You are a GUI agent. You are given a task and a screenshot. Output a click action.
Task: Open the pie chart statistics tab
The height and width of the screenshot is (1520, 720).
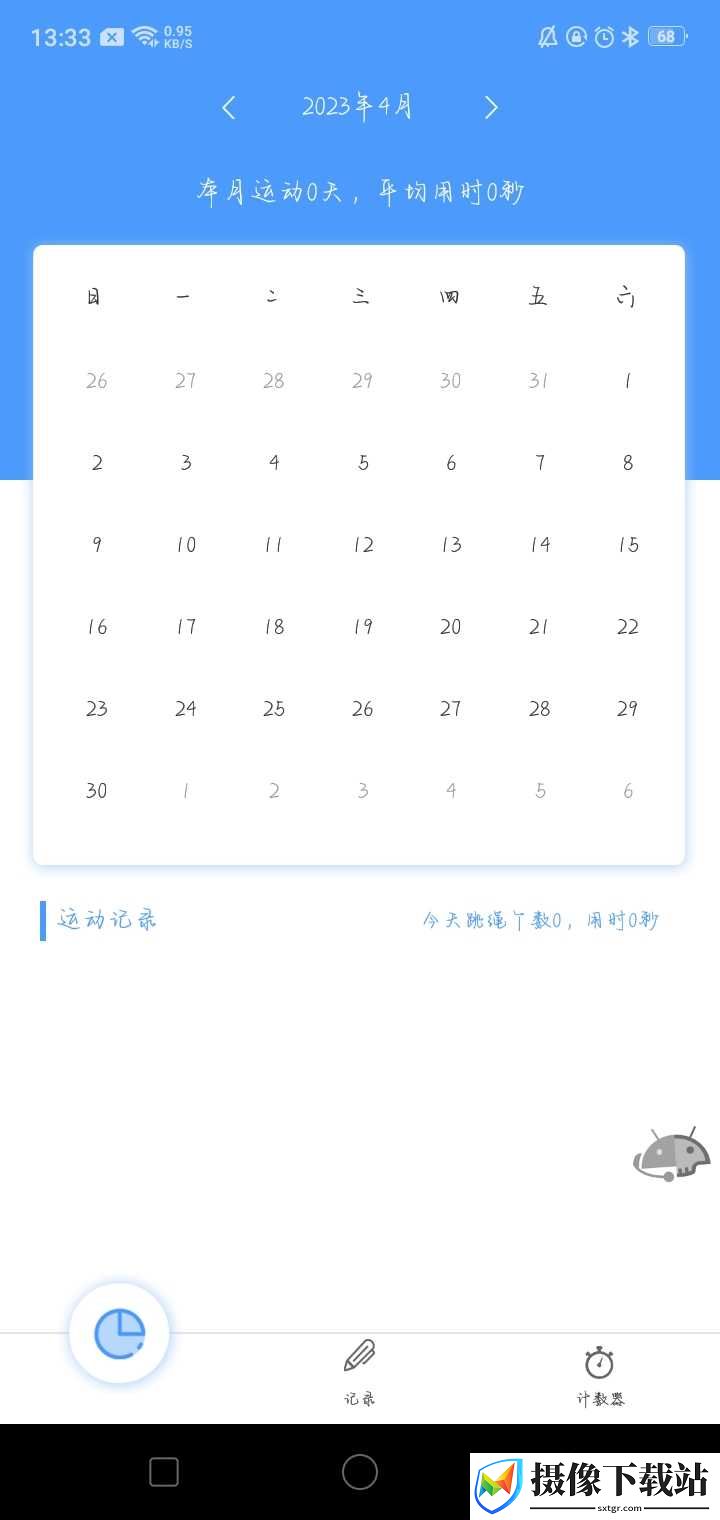click(120, 1334)
